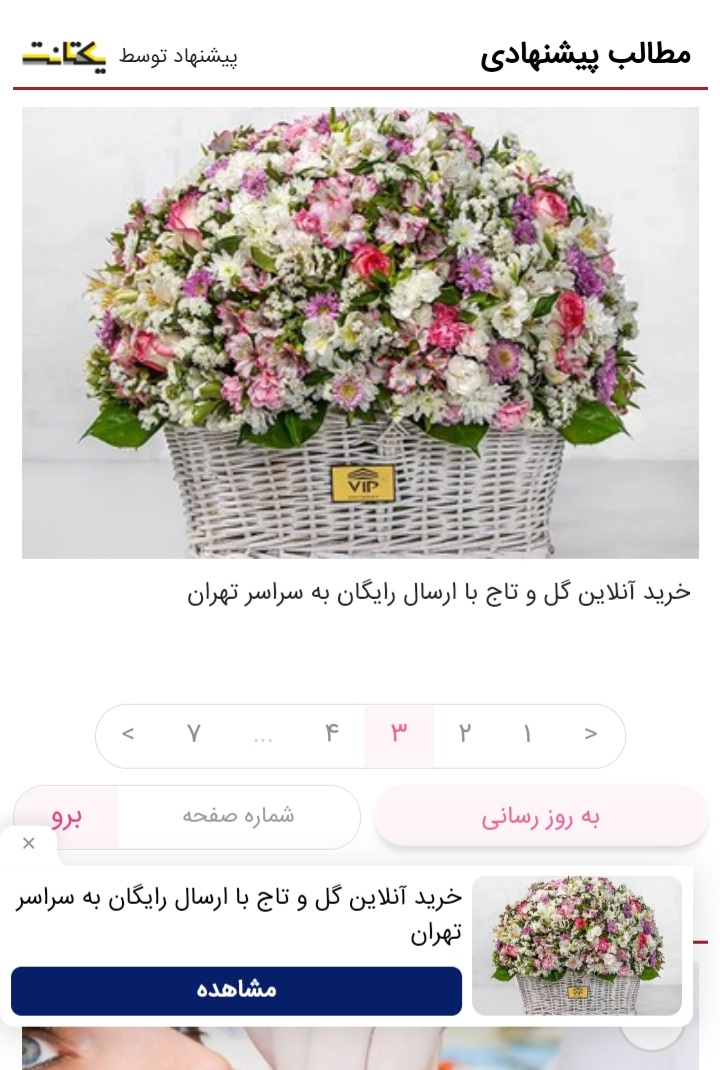Focus the شماره صفحه page number field

point(238,816)
